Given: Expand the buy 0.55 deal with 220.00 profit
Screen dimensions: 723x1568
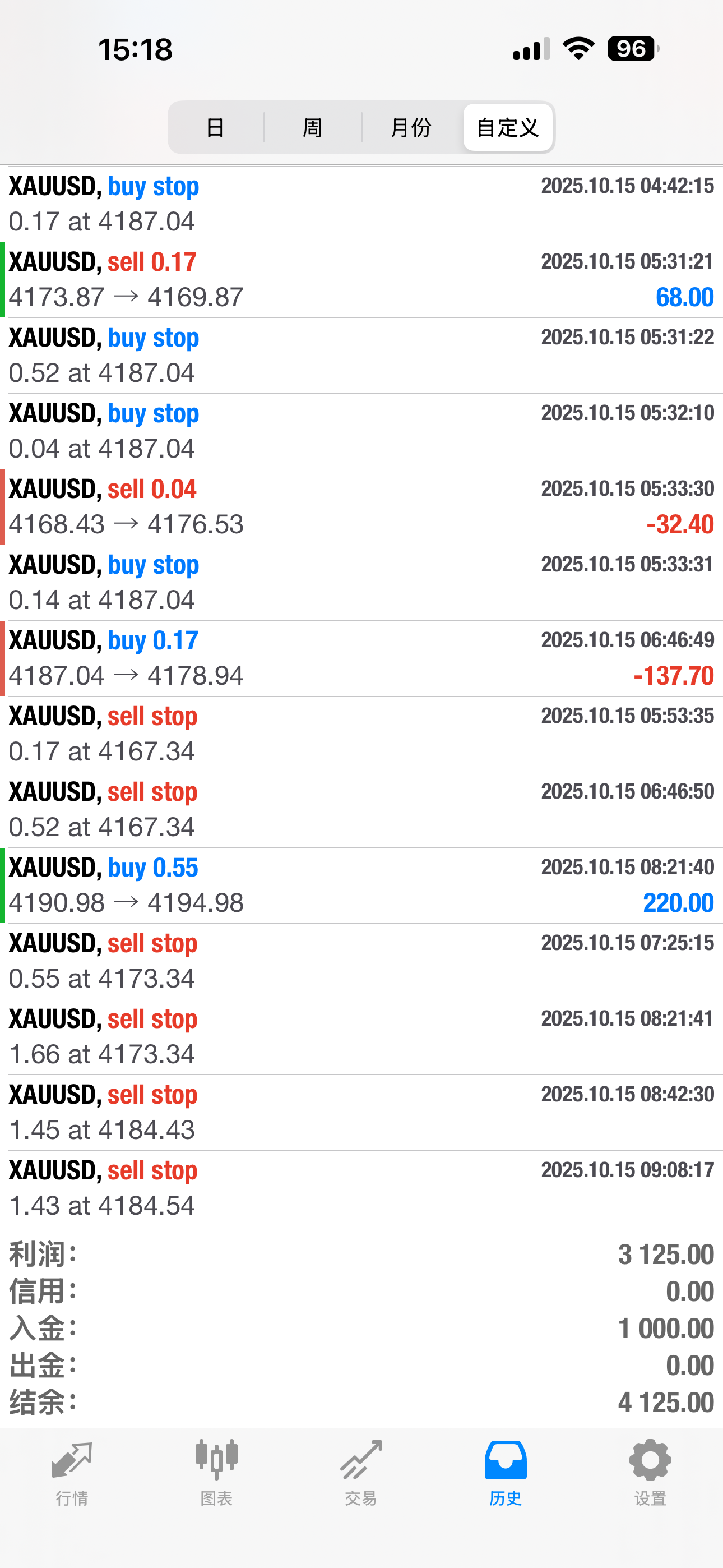Looking at the screenshot, I should point(361,886).
